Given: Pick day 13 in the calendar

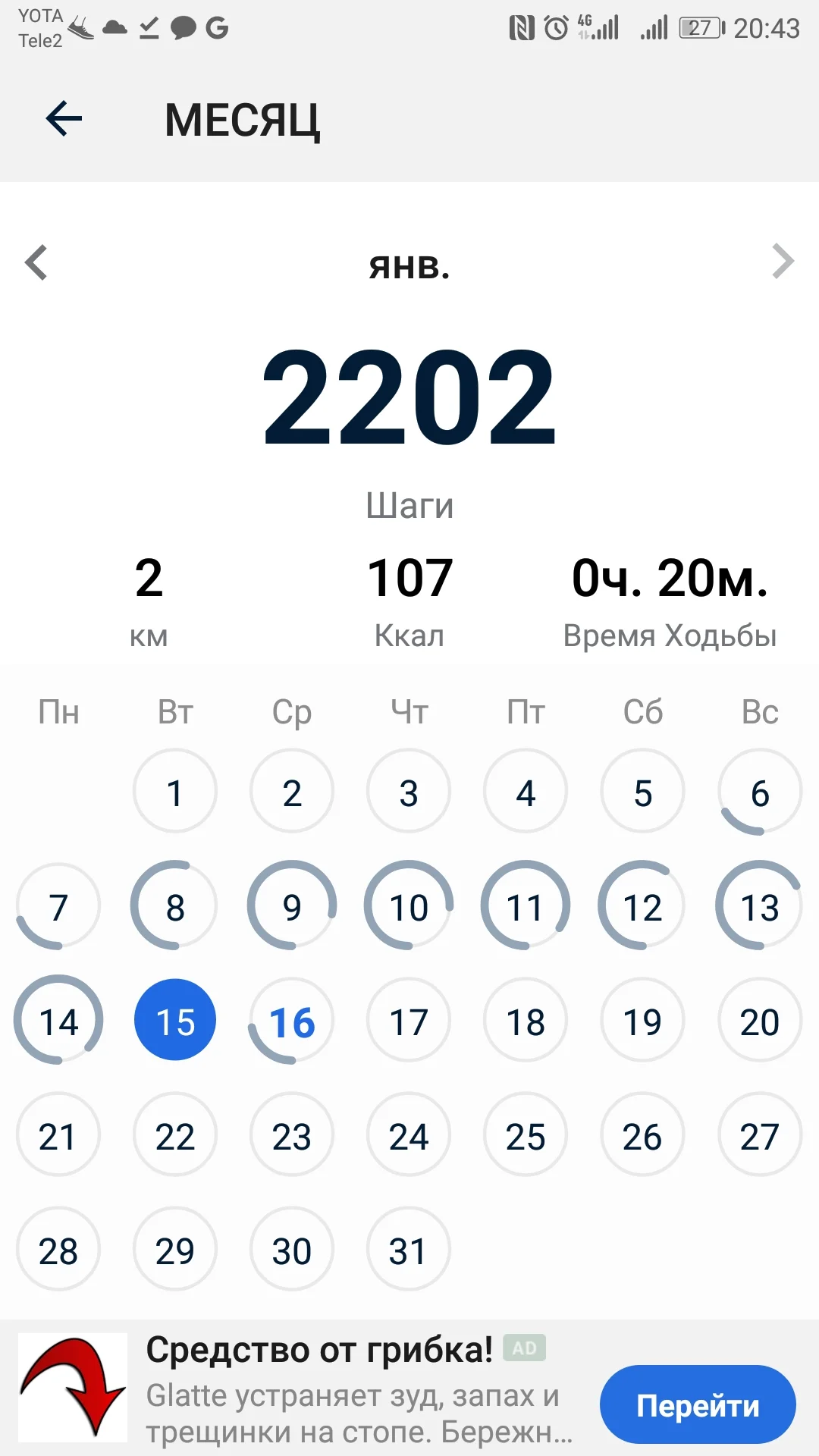Looking at the screenshot, I should (759, 906).
